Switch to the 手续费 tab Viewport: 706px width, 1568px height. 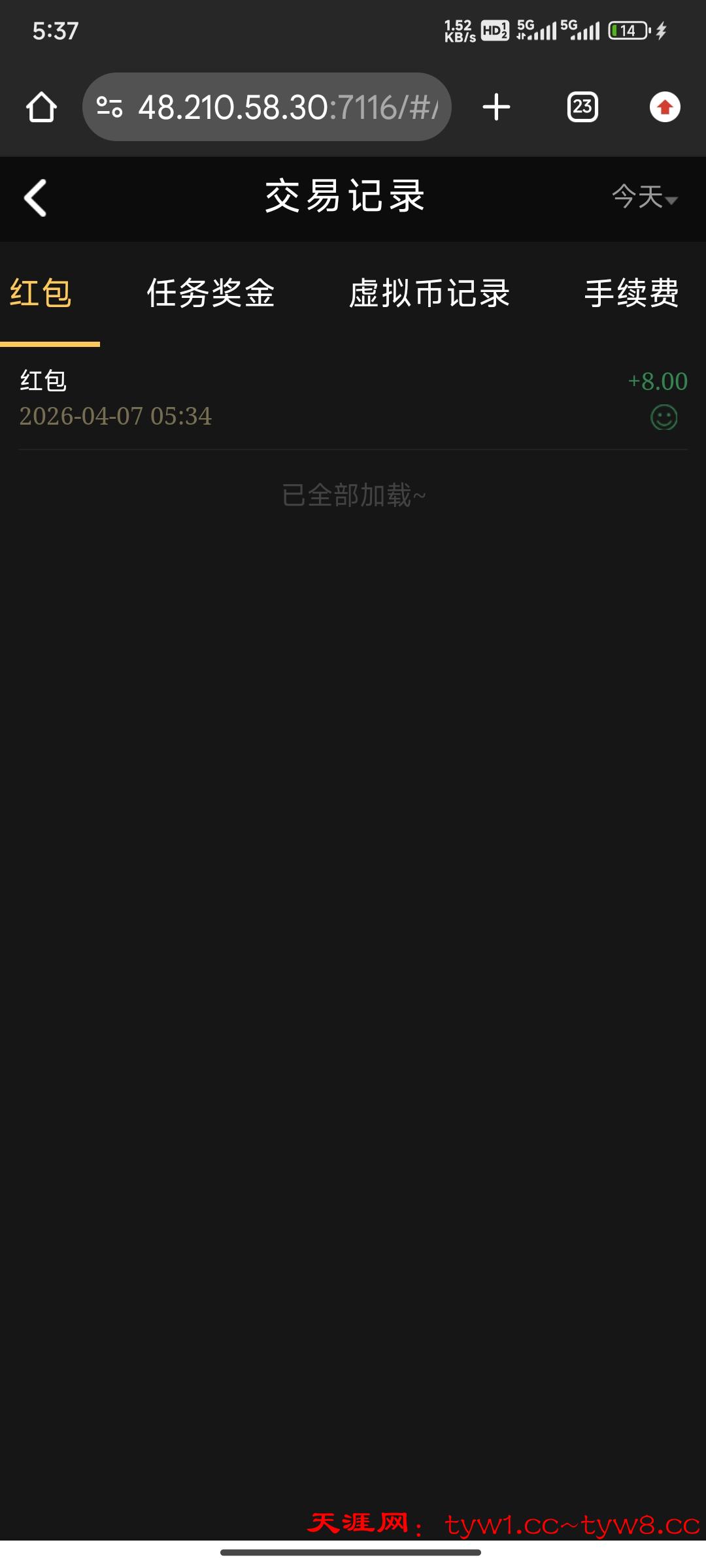(631, 293)
